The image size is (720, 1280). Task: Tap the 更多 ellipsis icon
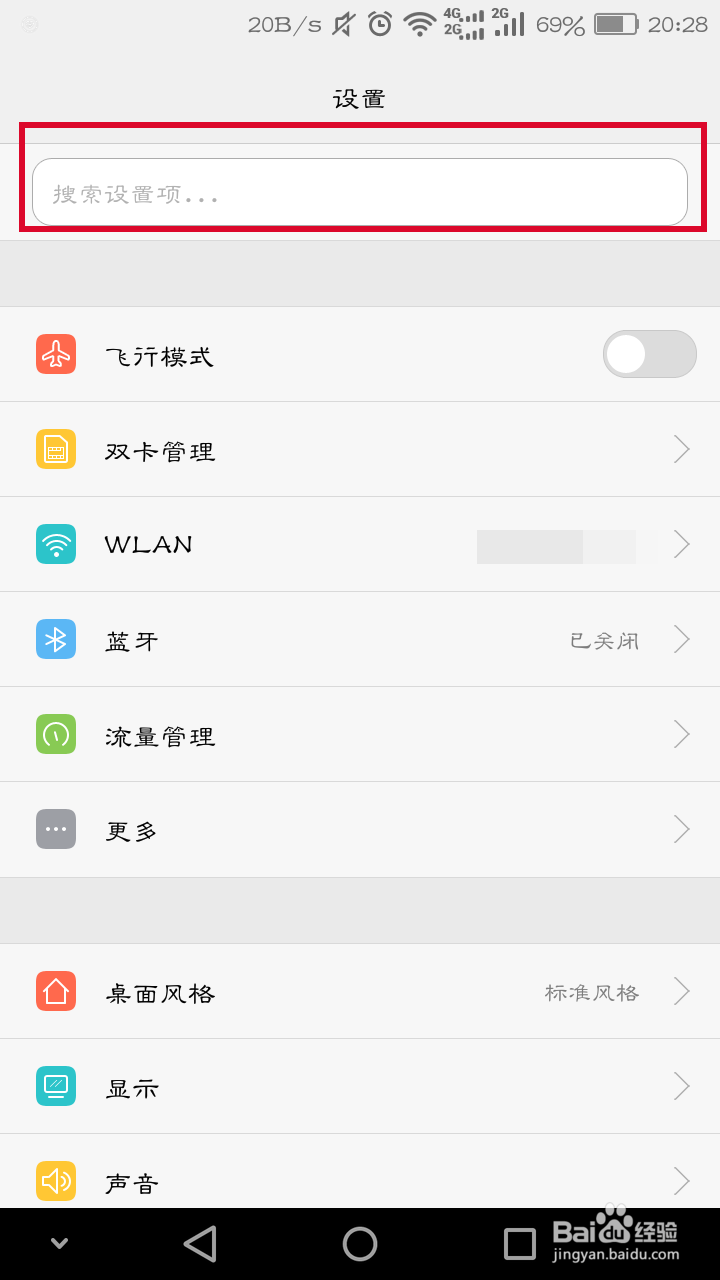coord(55,829)
